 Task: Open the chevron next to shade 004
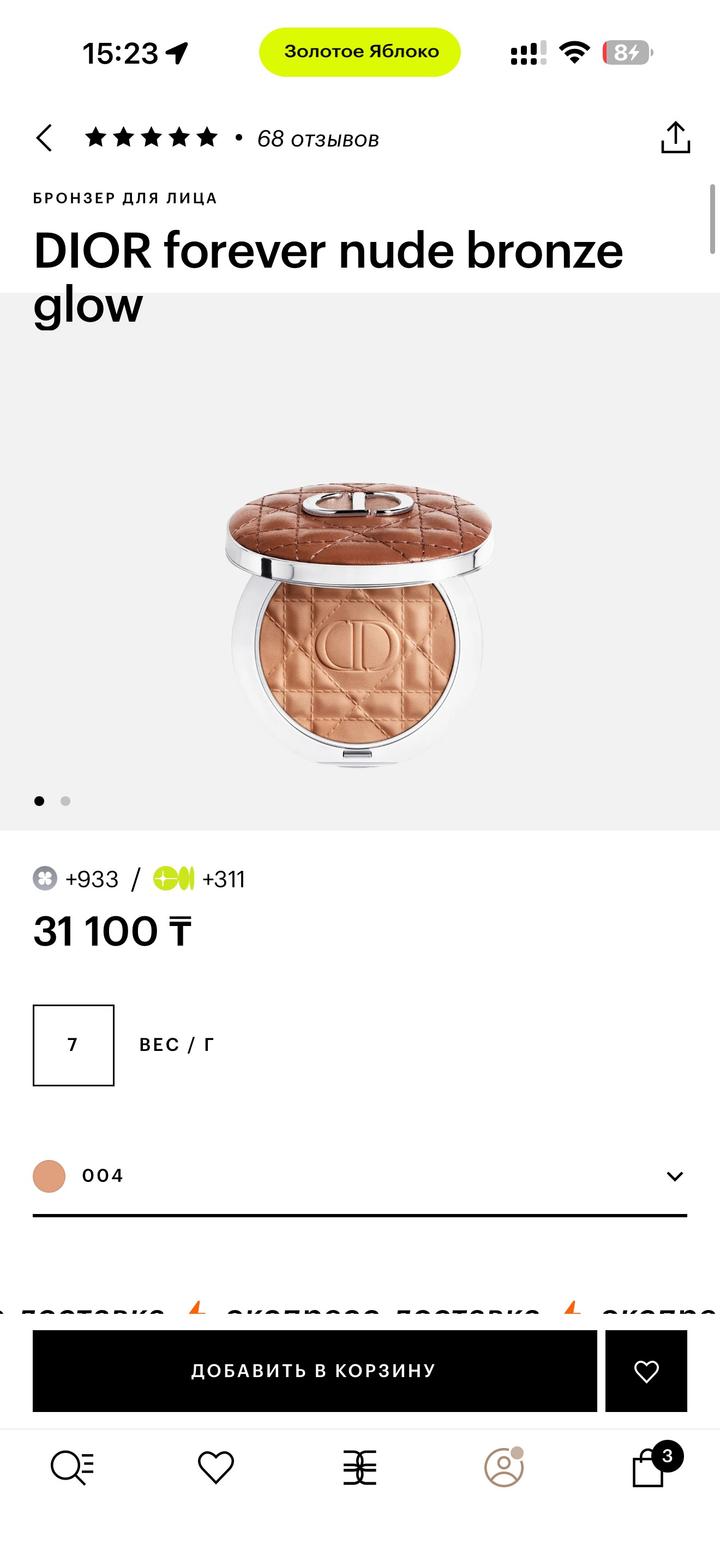(x=674, y=1176)
